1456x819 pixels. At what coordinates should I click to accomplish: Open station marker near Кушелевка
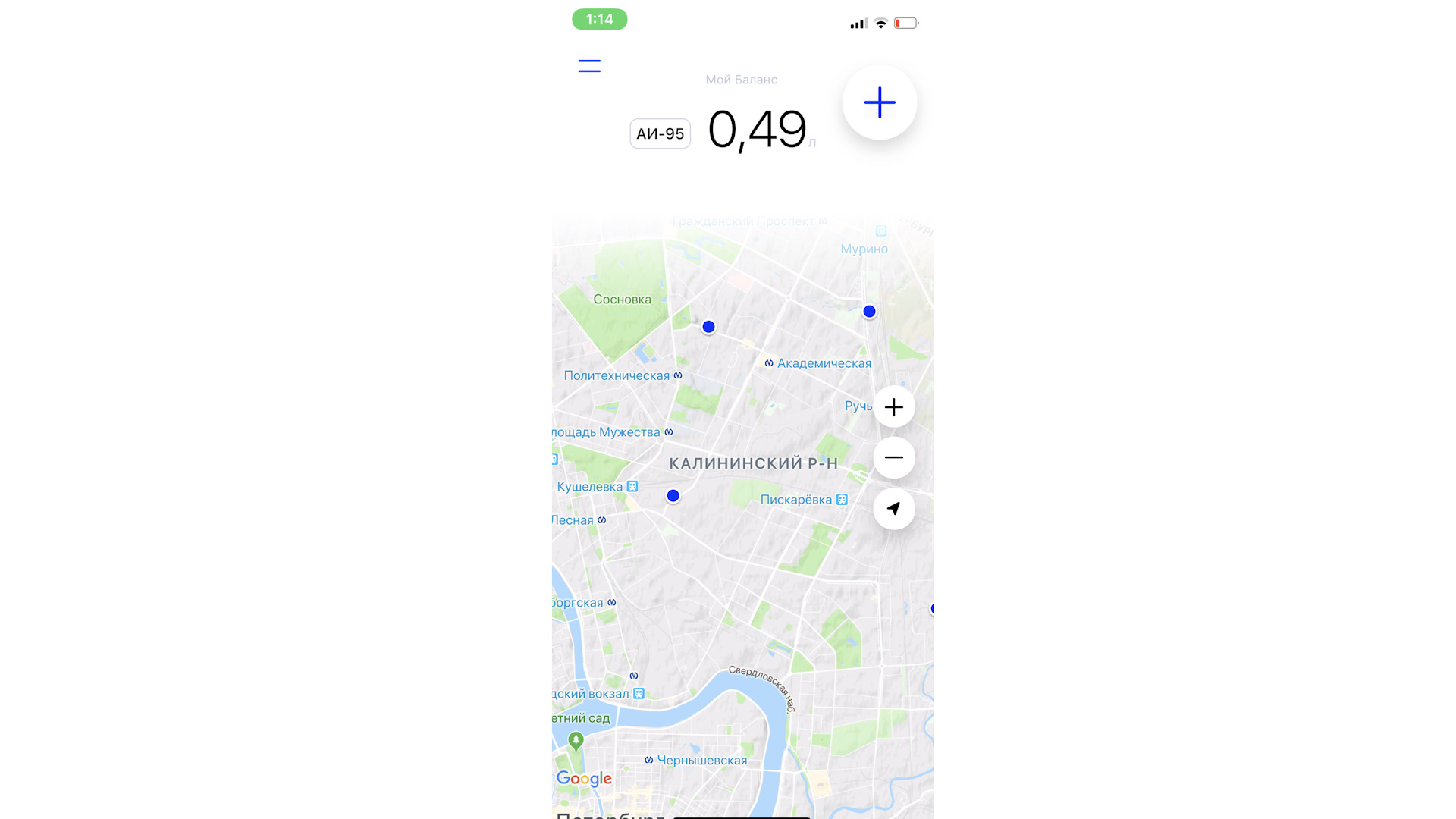pyautogui.click(x=673, y=496)
